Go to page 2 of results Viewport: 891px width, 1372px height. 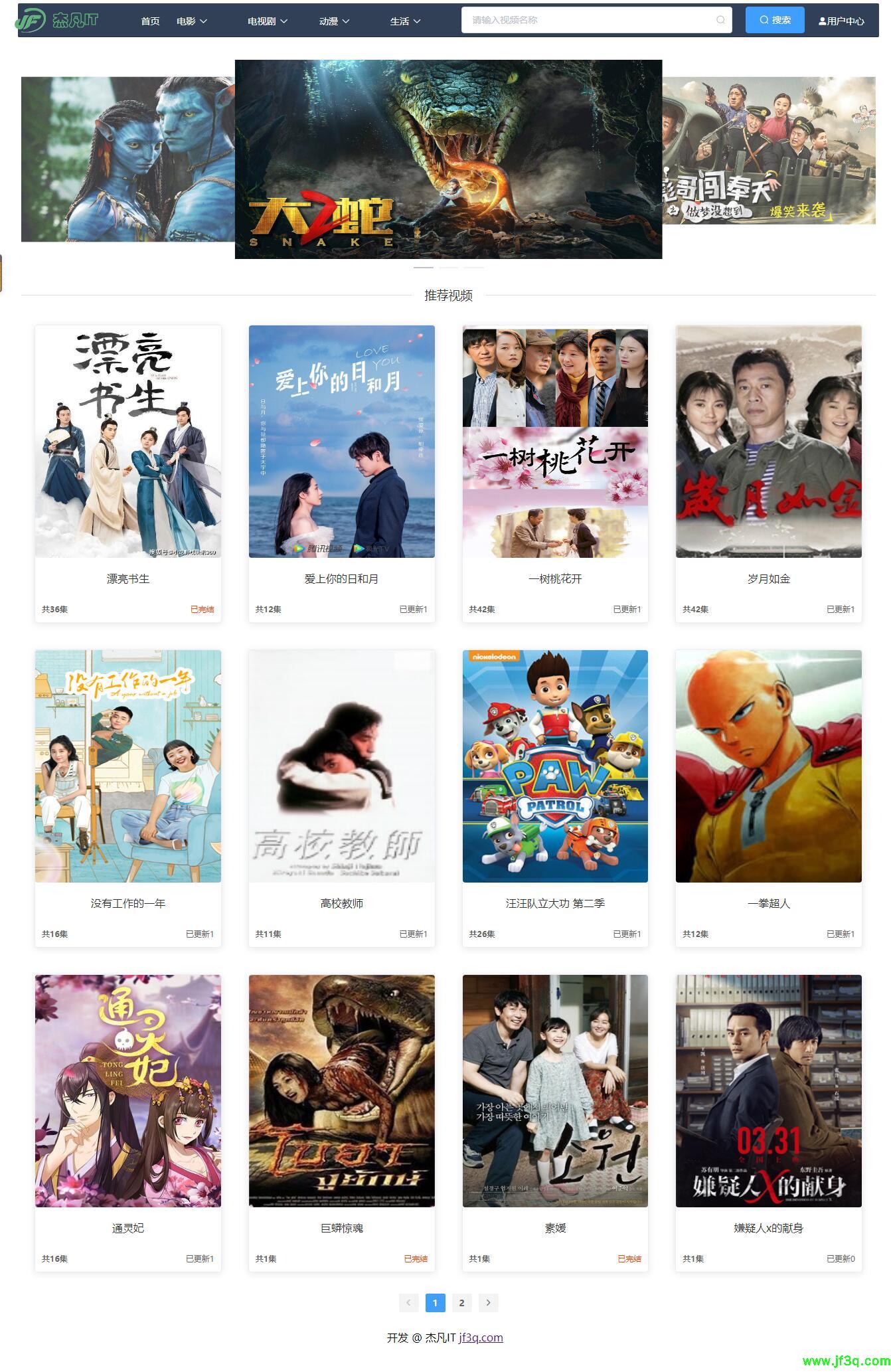462,1303
